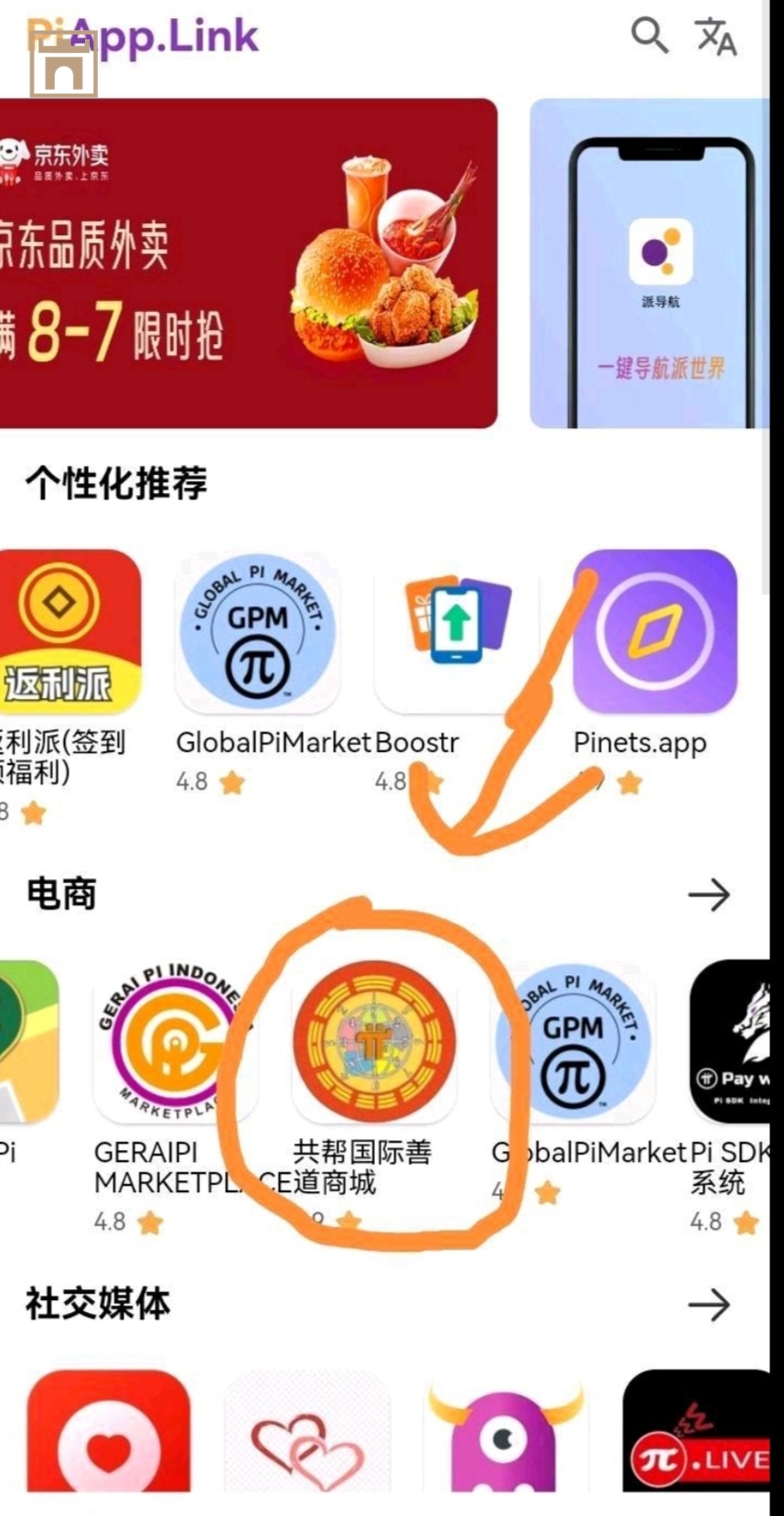The width and height of the screenshot is (784, 1516).
Task: Open GERAIPI MARKETPLACE app
Action: (174, 1041)
